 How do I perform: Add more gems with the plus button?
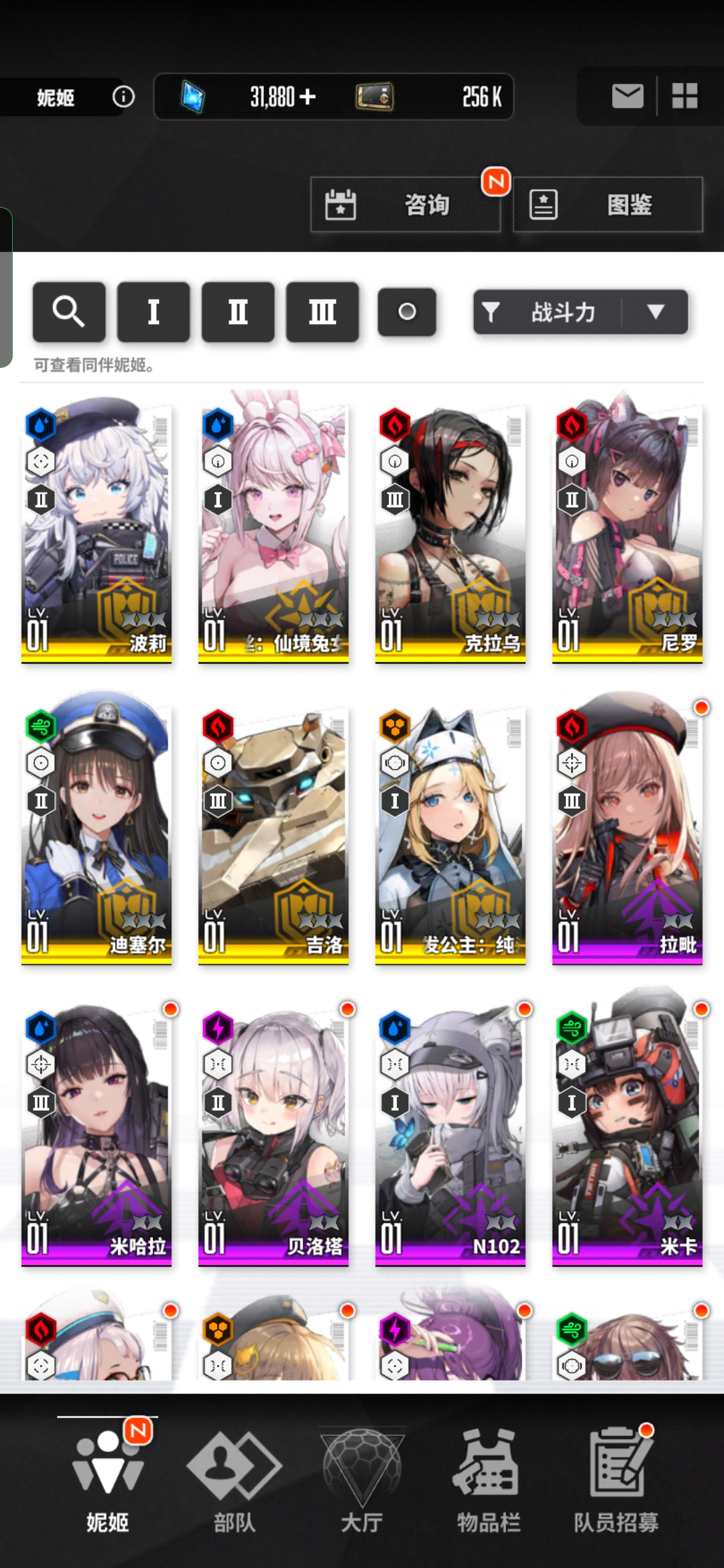click(x=308, y=96)
